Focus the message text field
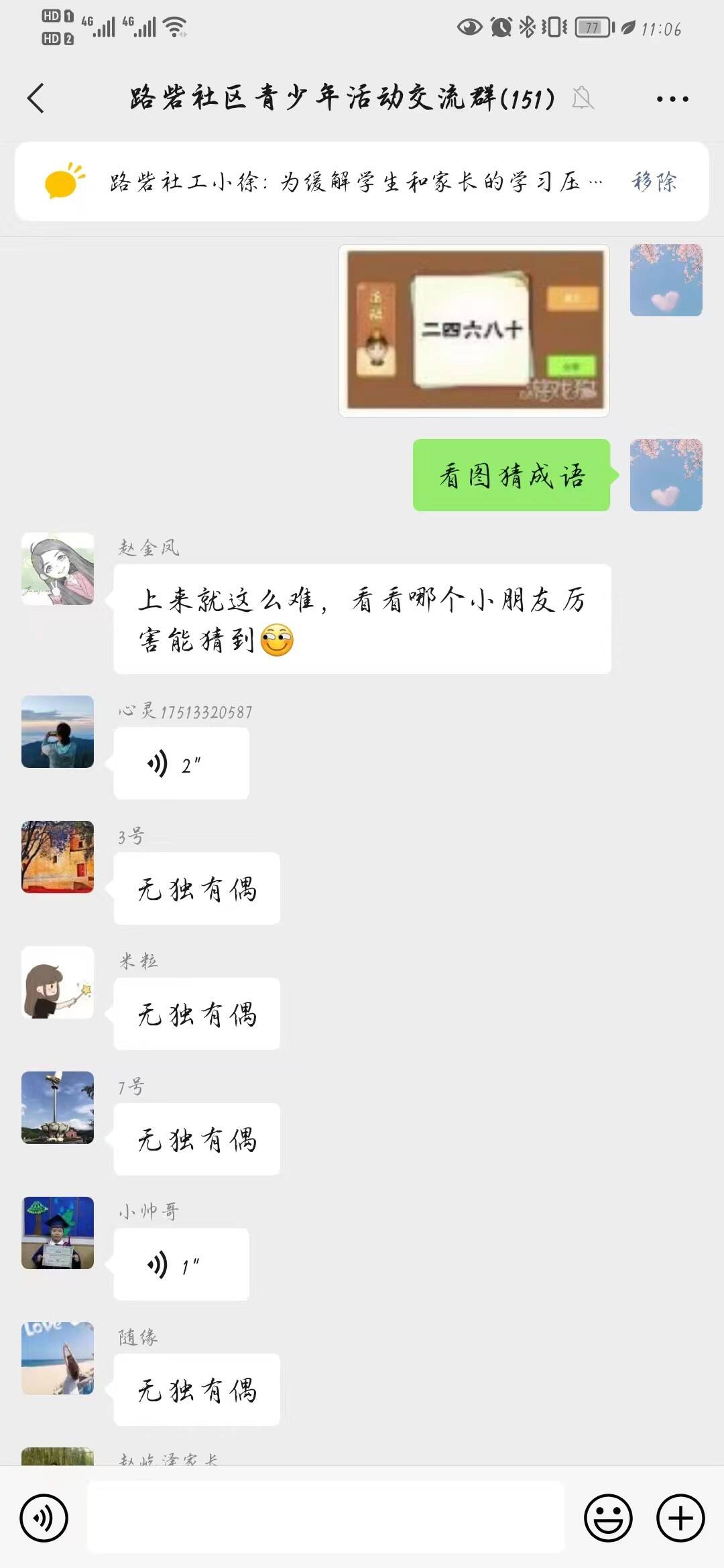Screen dimensions: 724x1568 click(x=325, y=1518)
